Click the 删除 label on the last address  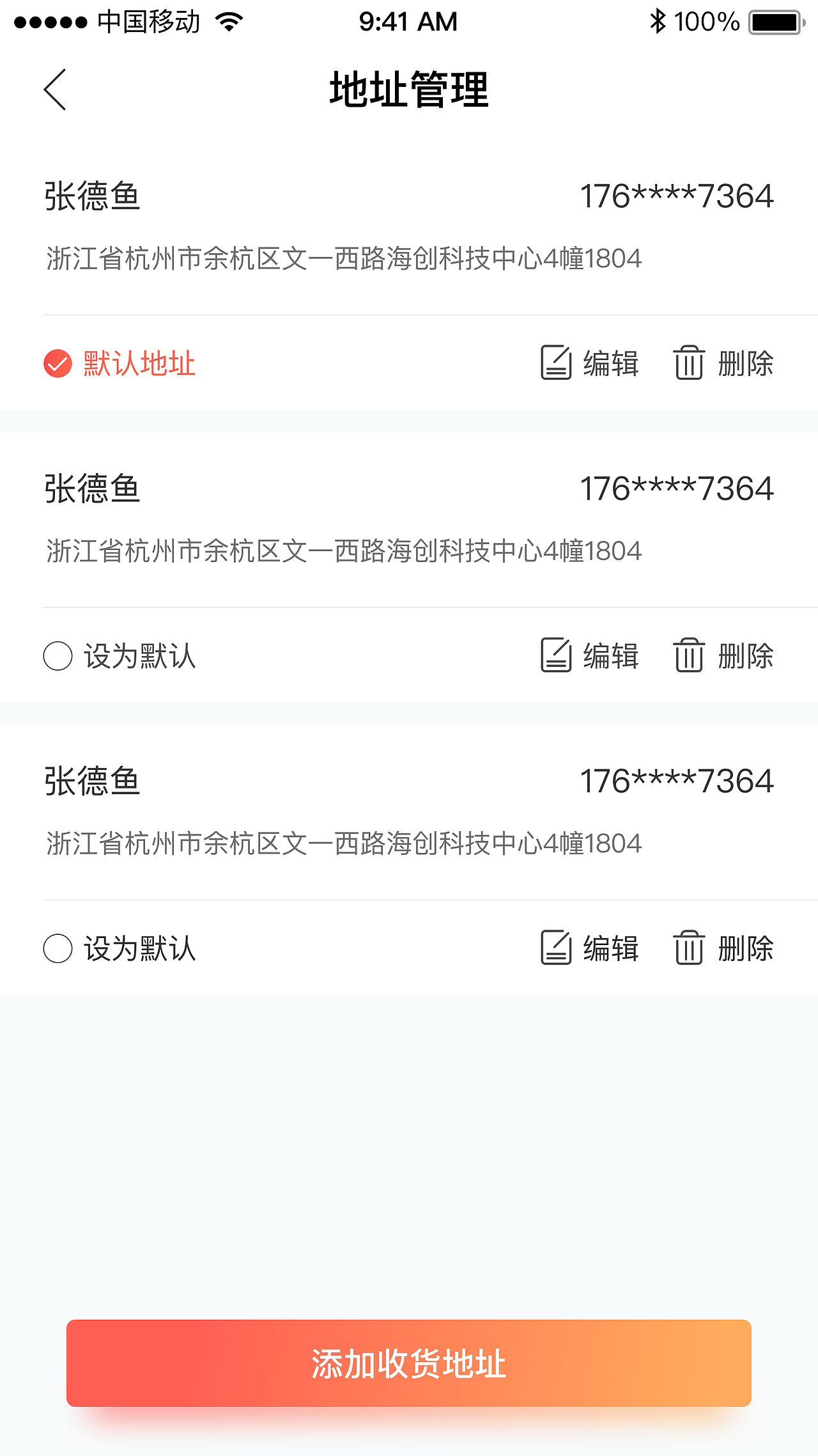pos(745,949)
